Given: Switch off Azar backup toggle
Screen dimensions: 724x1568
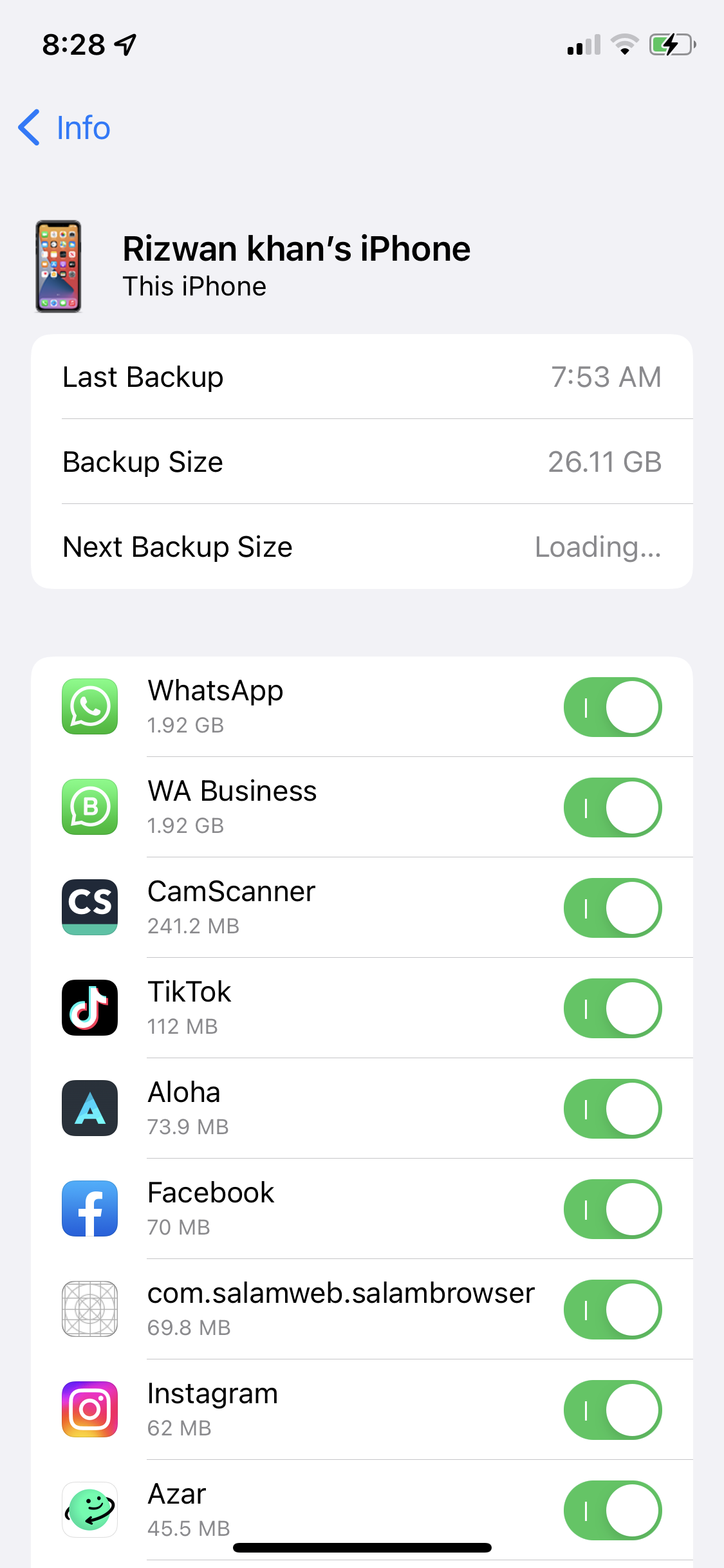Looking at the screenshot, I should tap(613, 1510).
